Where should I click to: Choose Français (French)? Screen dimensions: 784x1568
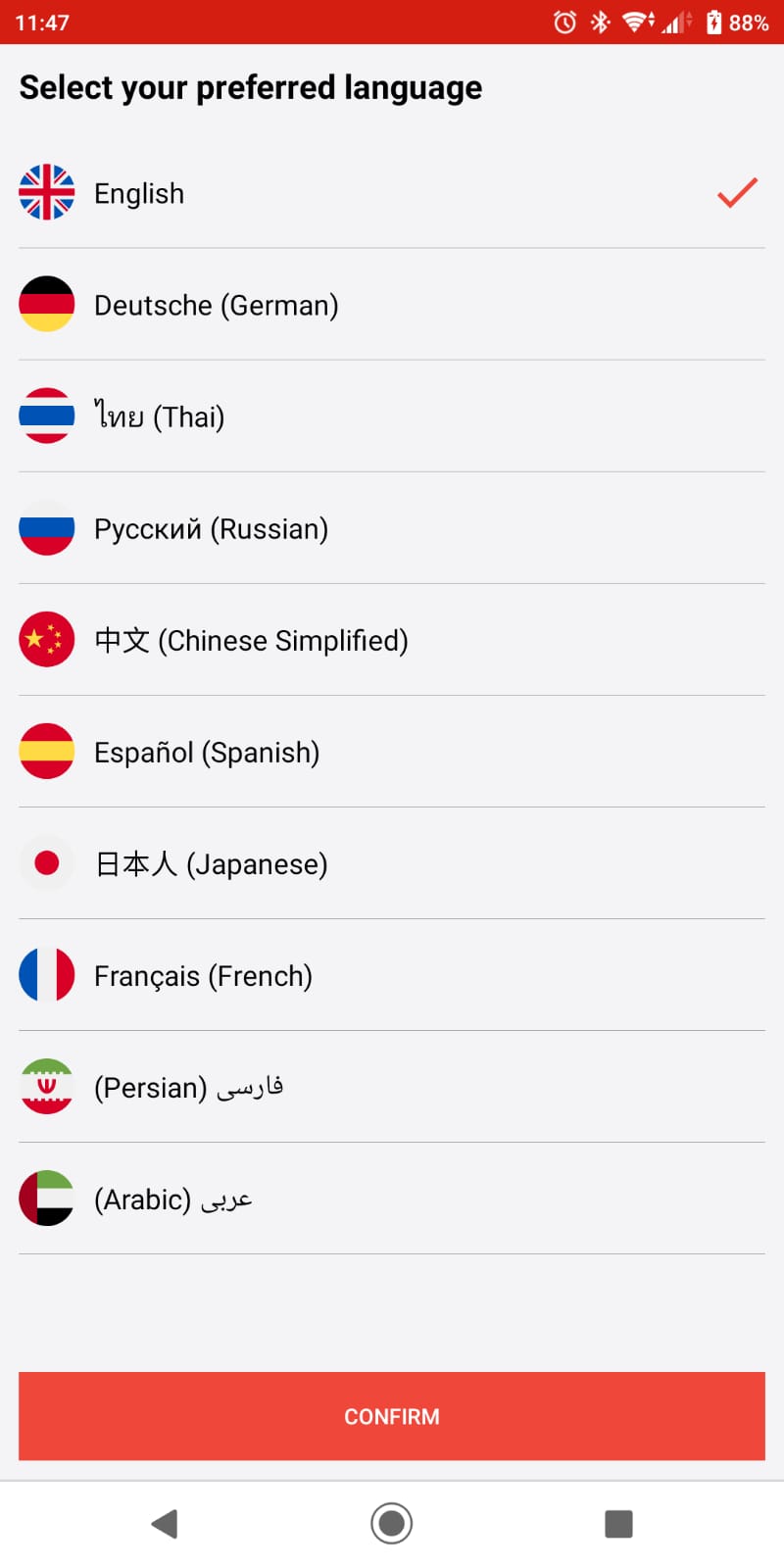click(x=392, y=975)
